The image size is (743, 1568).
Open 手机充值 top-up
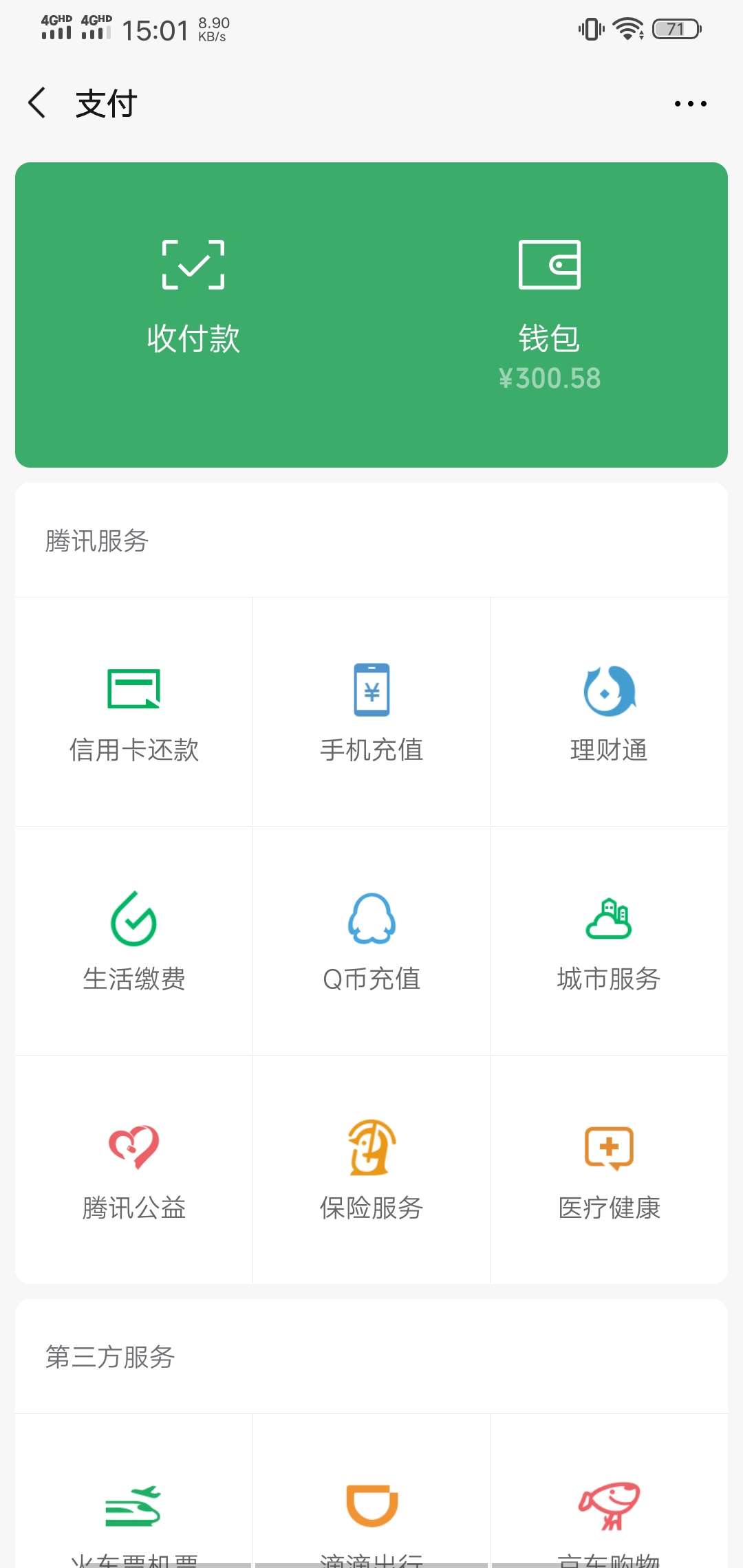coord(371,712)
